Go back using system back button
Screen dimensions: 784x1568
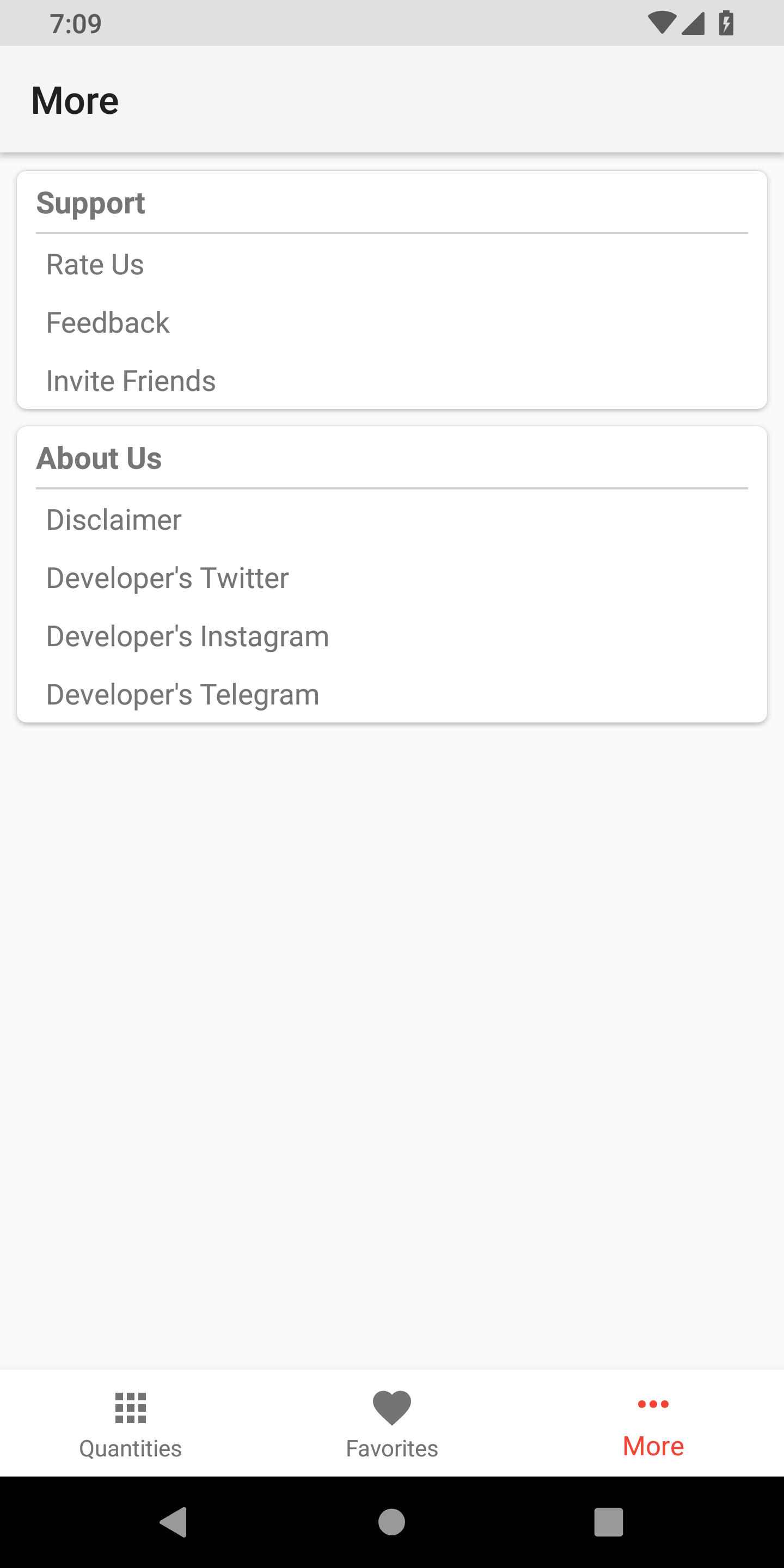(x=174, y=1522)
